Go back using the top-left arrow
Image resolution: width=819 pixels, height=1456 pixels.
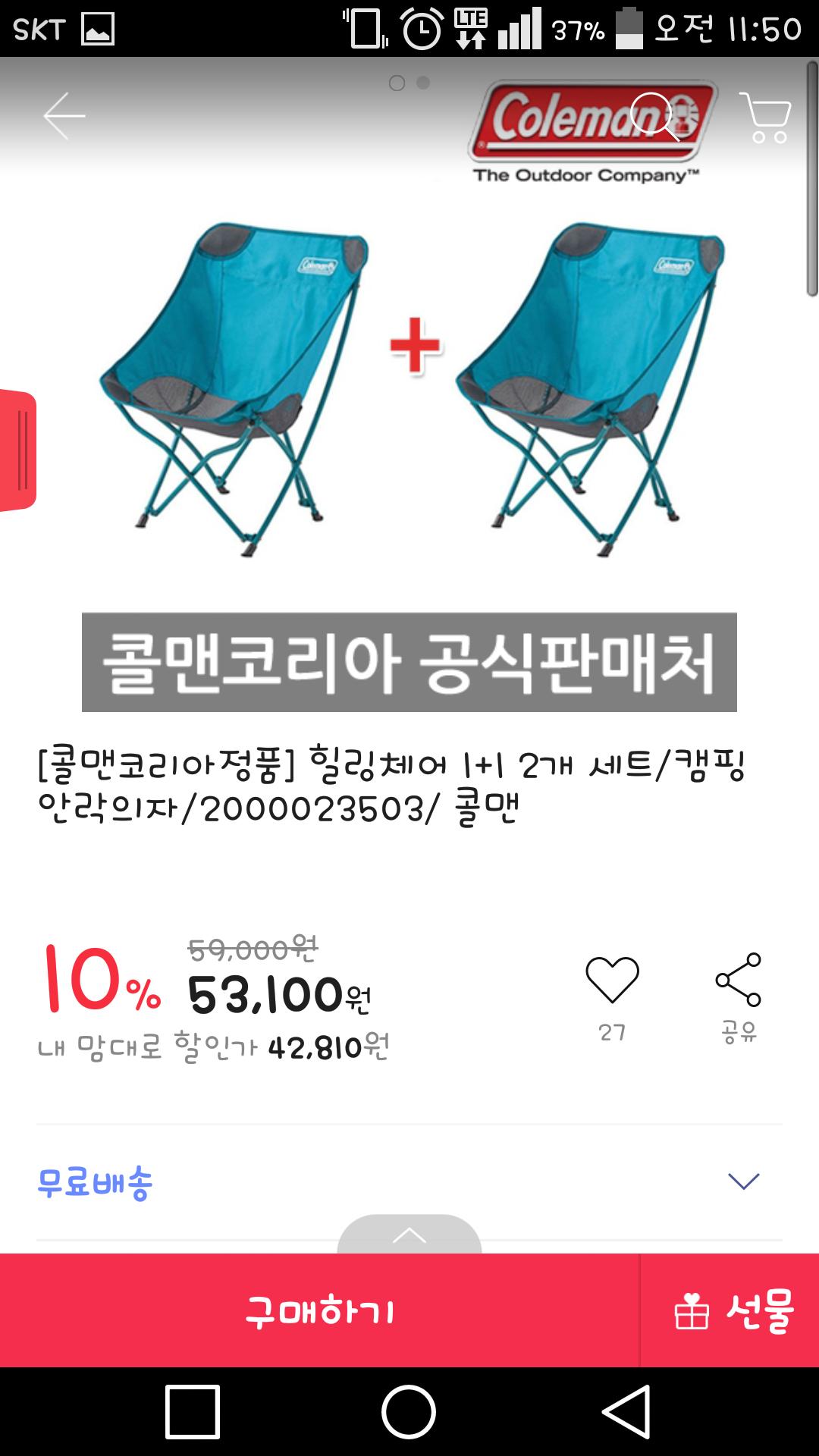pos(64,116)
